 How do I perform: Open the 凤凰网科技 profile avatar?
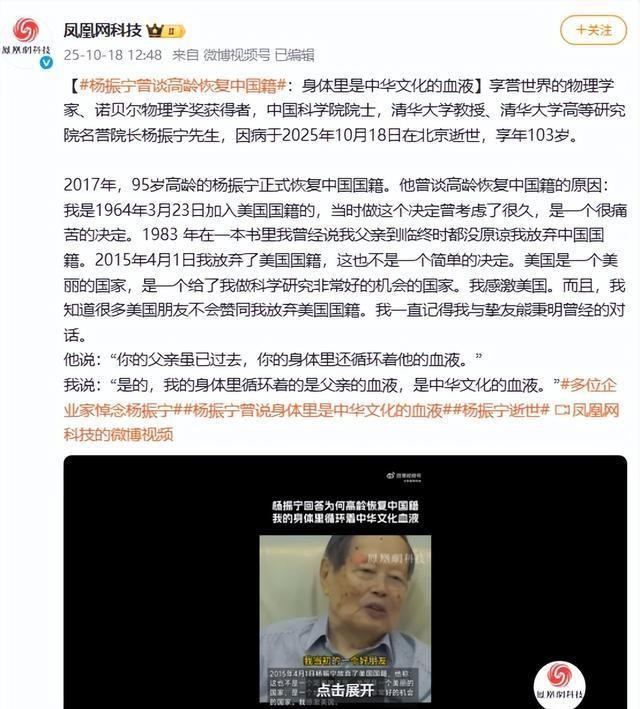tap(26, 41)
